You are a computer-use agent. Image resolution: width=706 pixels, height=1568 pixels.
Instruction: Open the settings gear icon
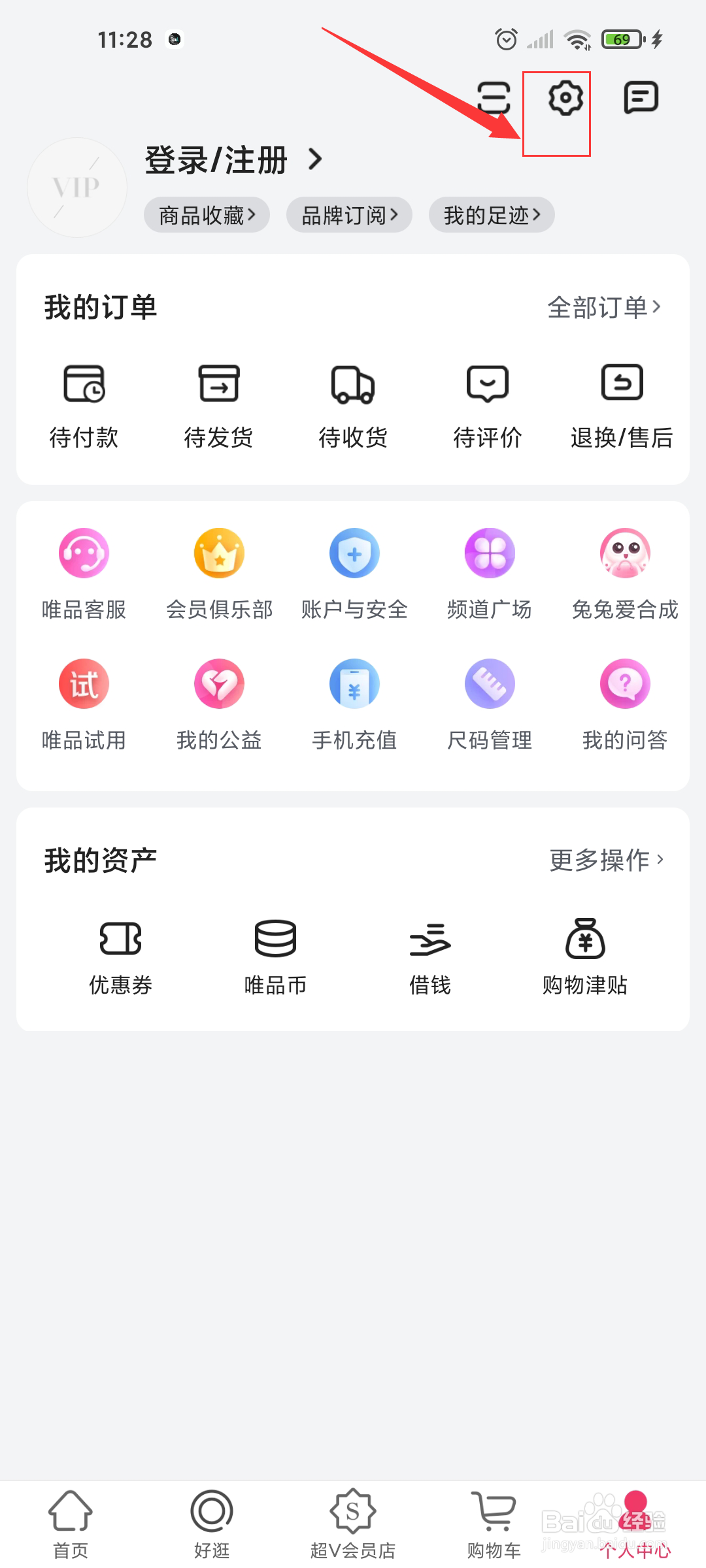tap(565, 99)
